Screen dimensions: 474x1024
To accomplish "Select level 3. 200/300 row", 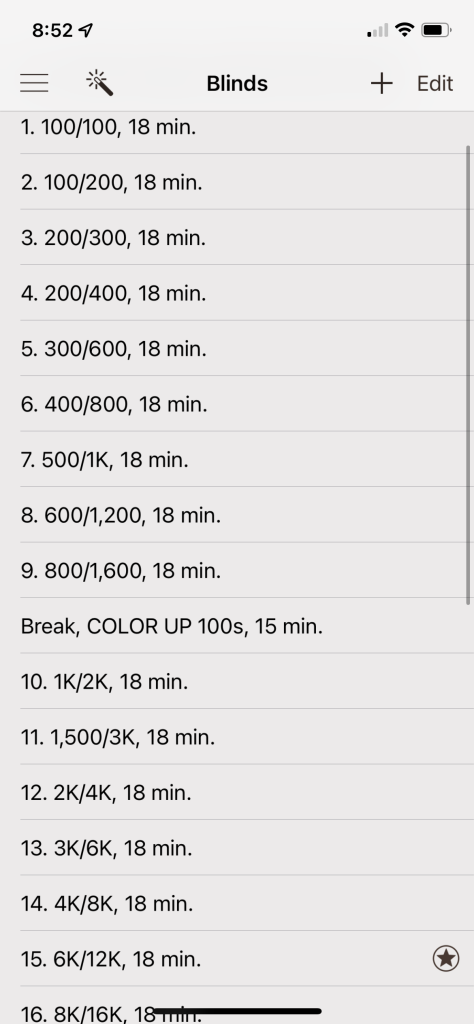I will 237,238.
